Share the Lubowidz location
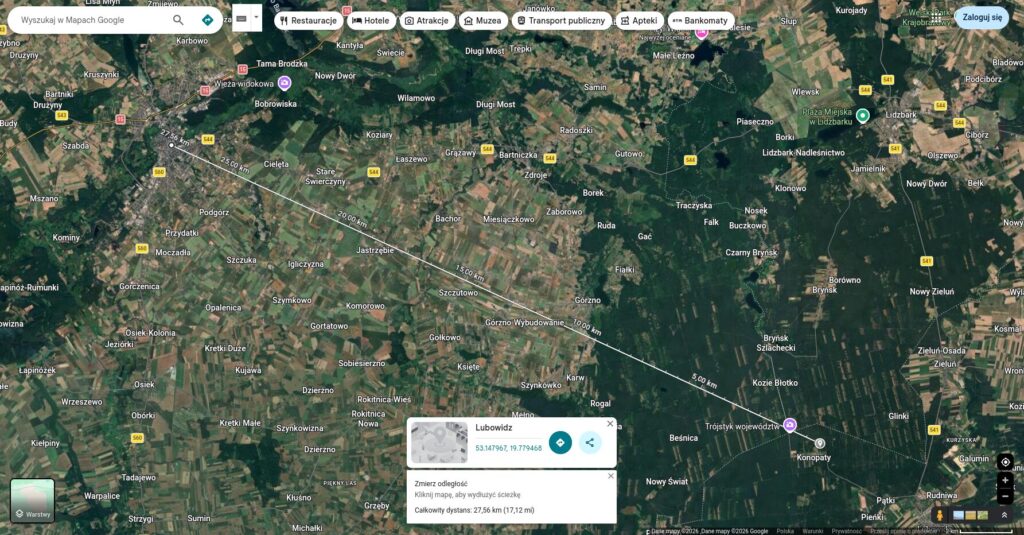 click(590, 442)
